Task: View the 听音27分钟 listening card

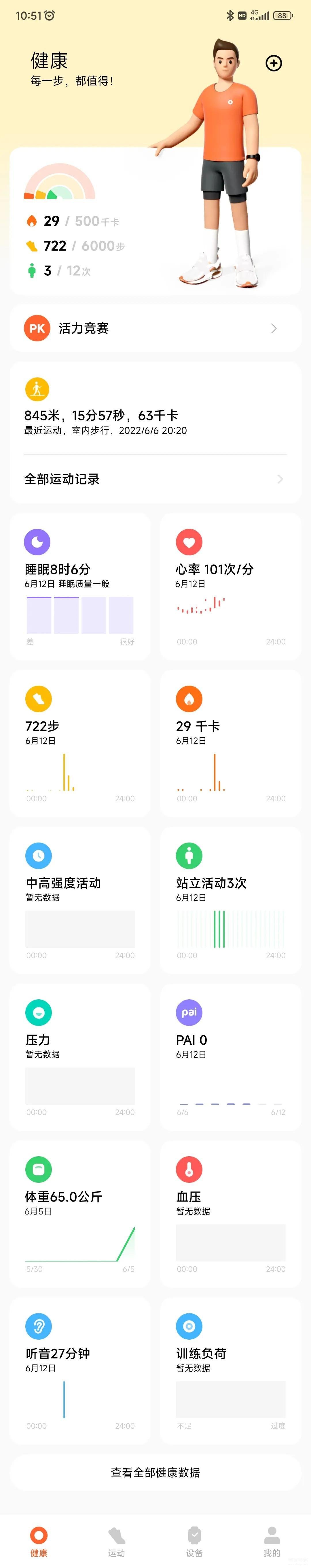Action: pyautogui.click(x=79, y=1370)
